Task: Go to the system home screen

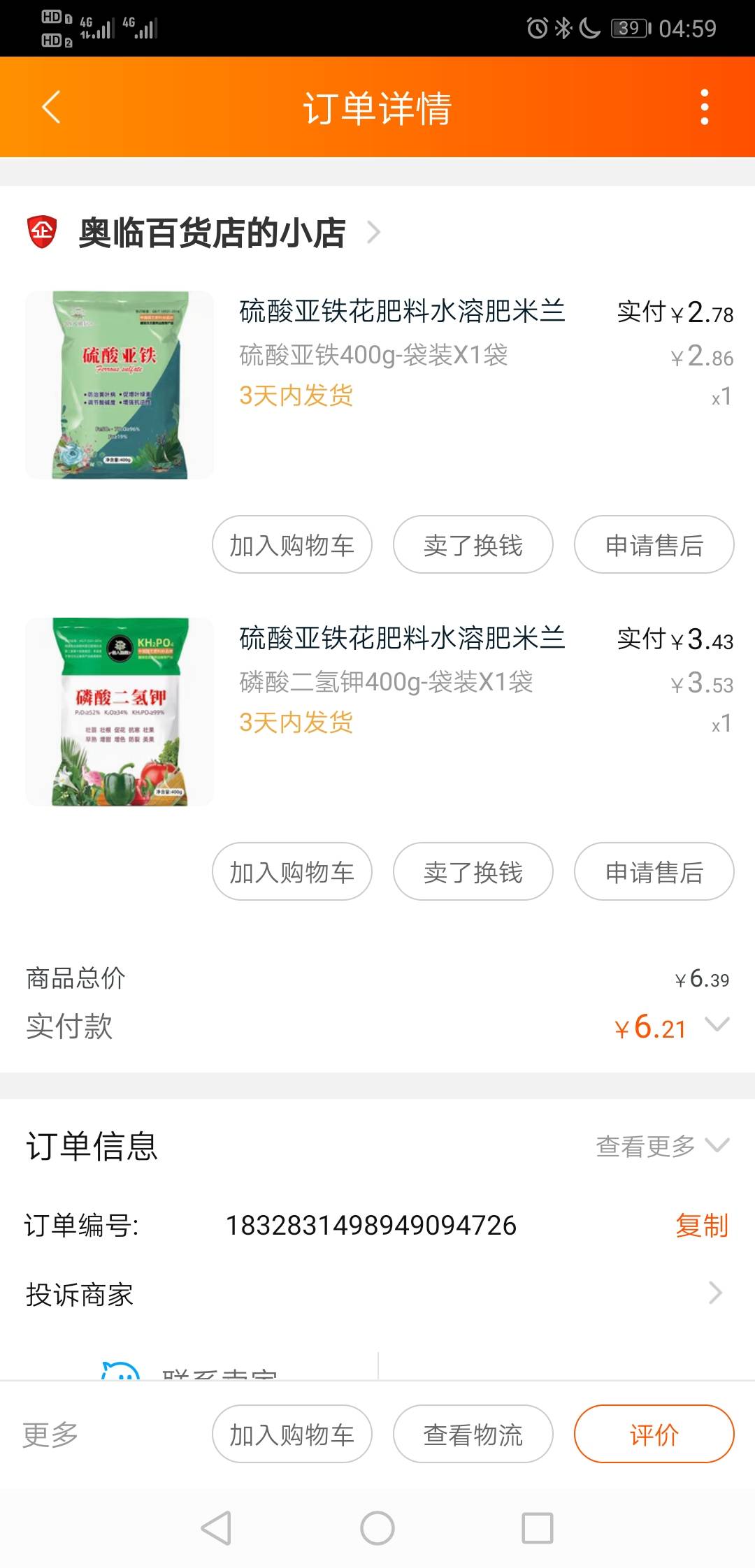Action: [x=377, y=1528]
